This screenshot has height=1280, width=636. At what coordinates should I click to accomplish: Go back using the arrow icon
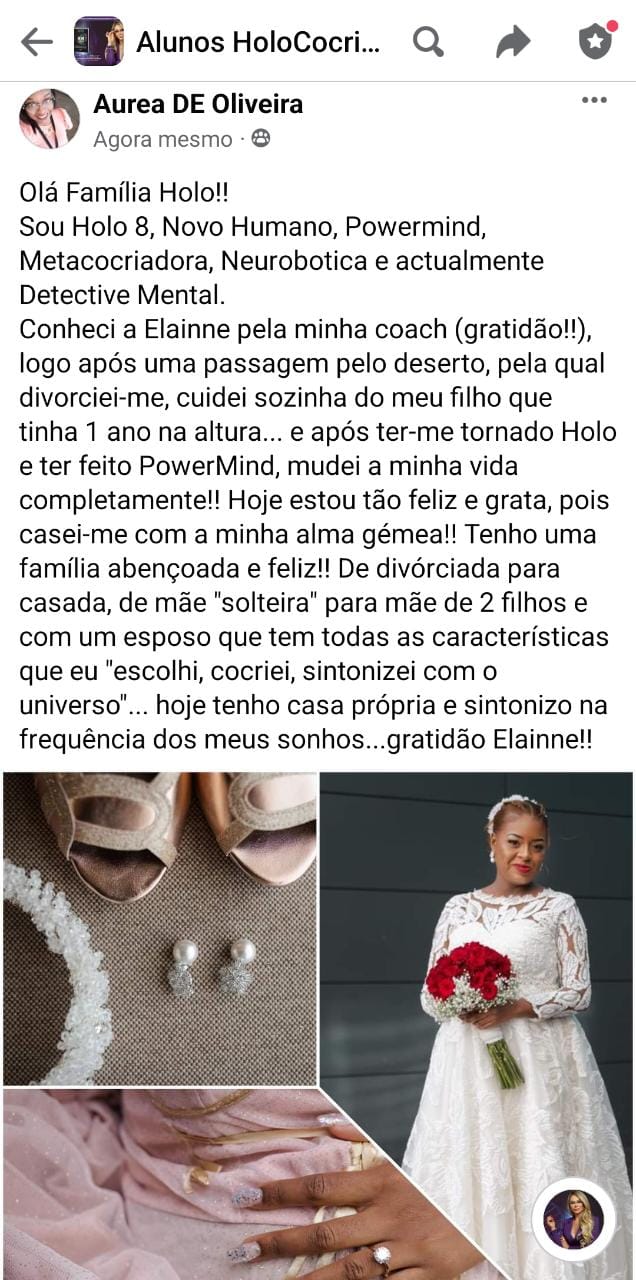tap(37, 41)
